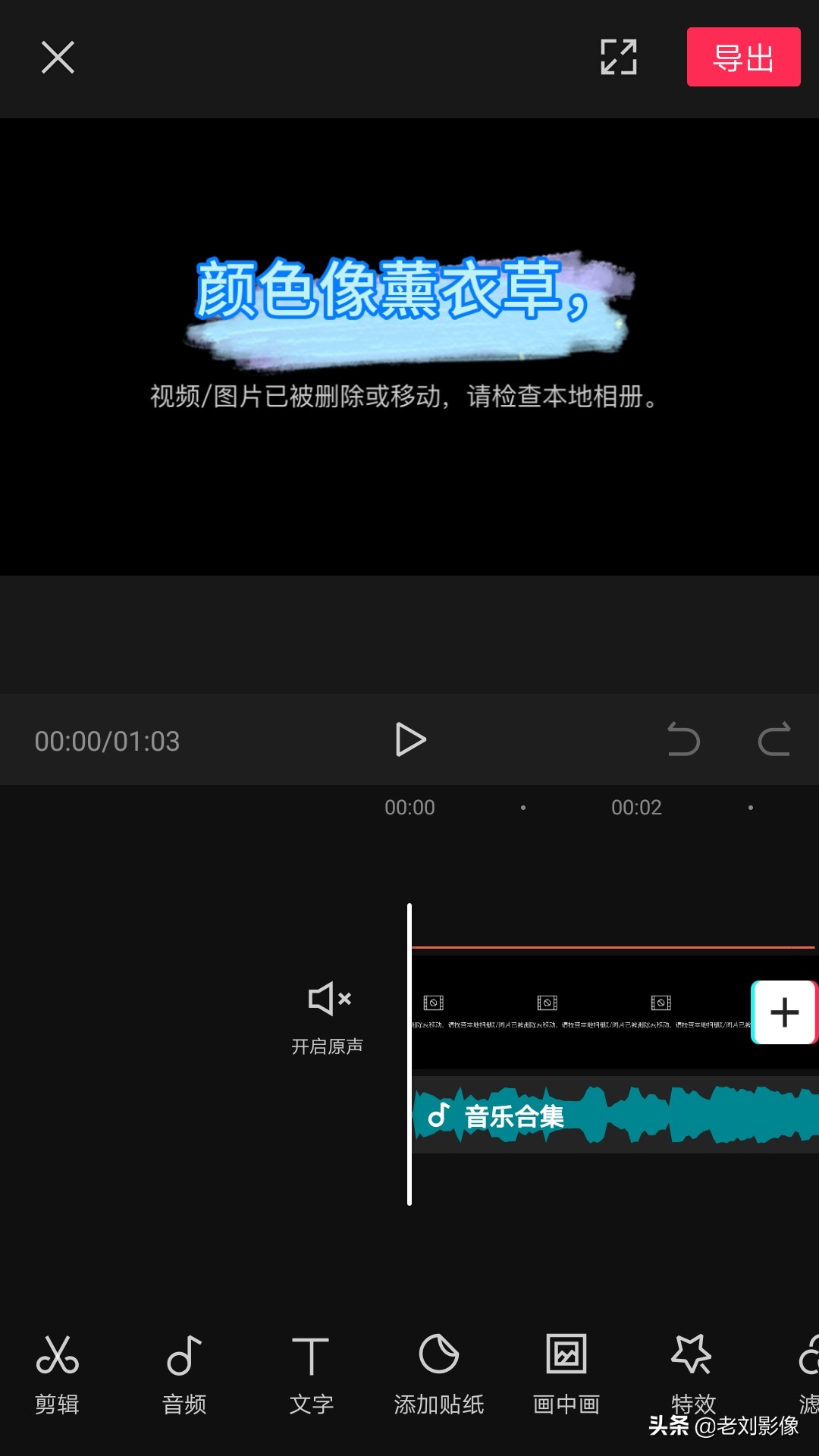Play the video preview
The image size is (819, 1456).
tap(410, 739)
